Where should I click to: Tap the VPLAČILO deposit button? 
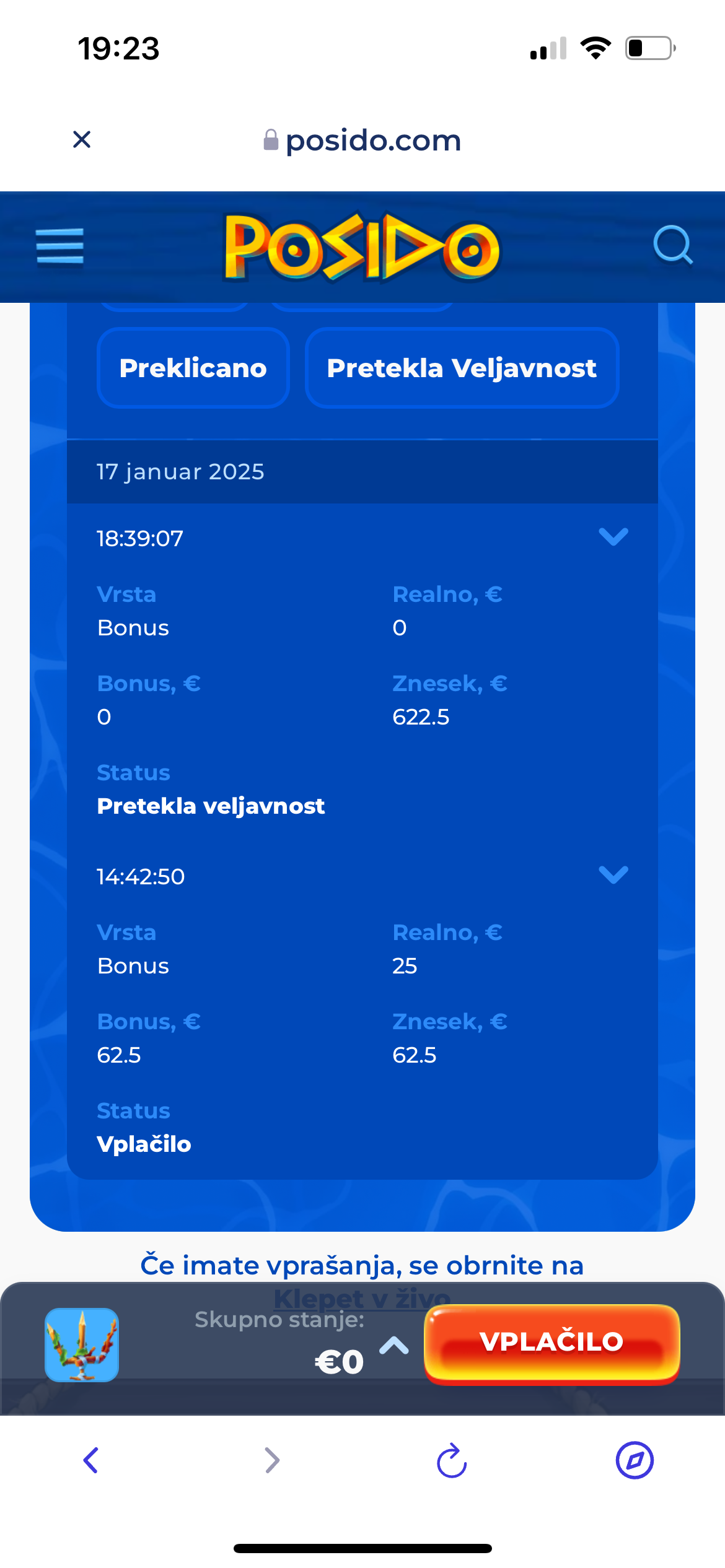point(551,1343)
